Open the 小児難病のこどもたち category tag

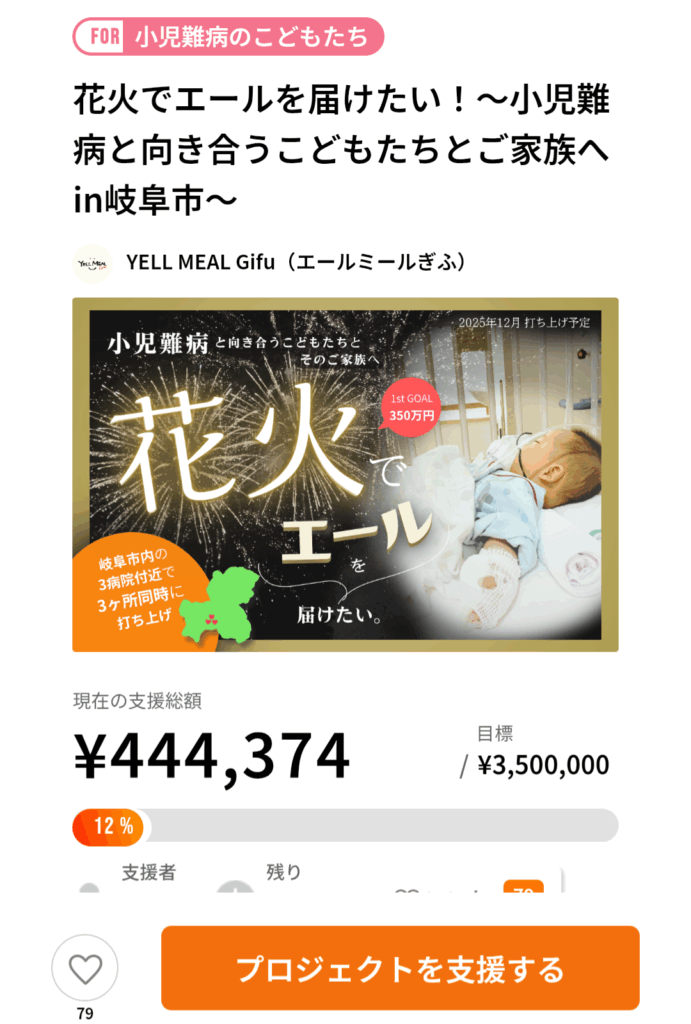point(228,37)
